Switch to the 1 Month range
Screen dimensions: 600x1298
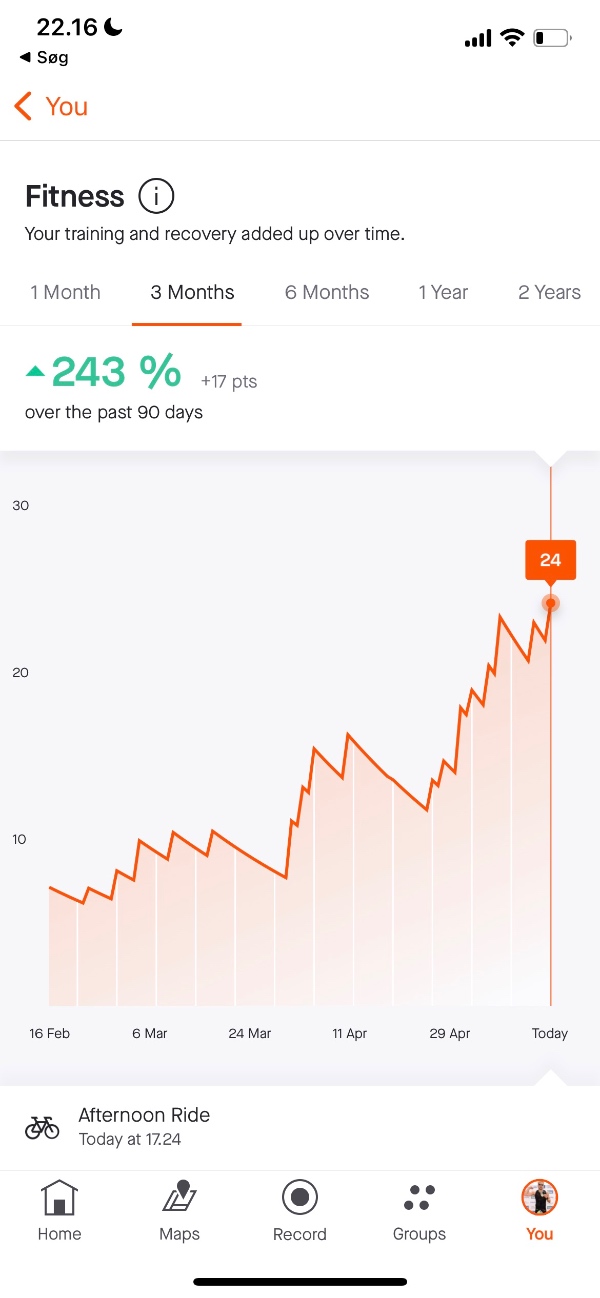point(65,293)
